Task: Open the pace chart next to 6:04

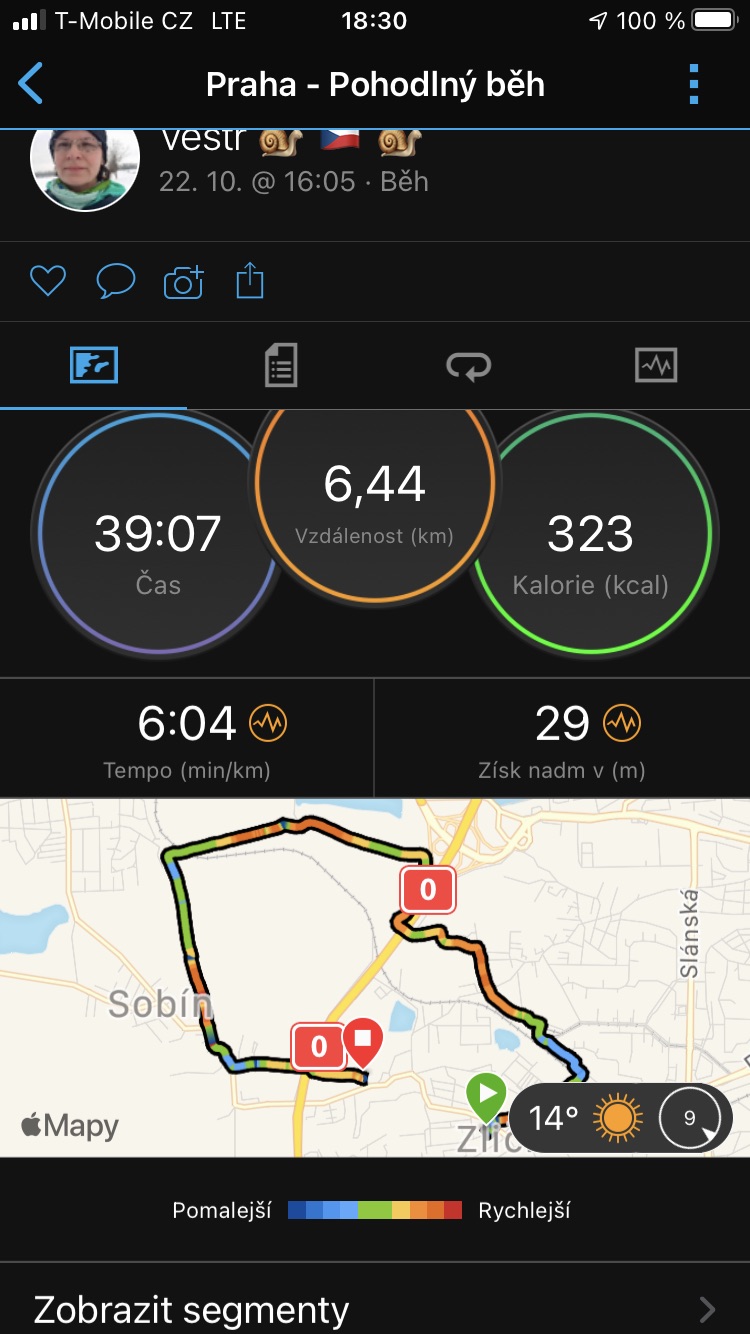Action: click(268, 722)
